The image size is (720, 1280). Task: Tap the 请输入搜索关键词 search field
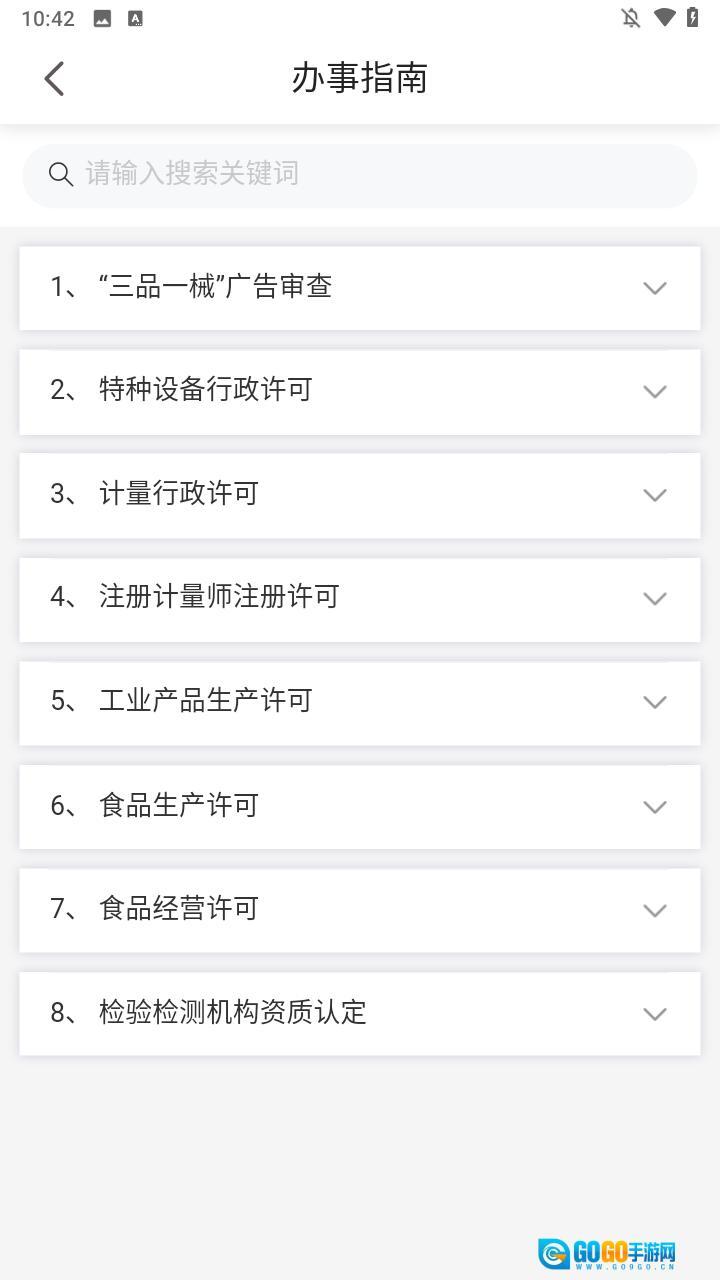pyautogui.click(x=360, y=175)
